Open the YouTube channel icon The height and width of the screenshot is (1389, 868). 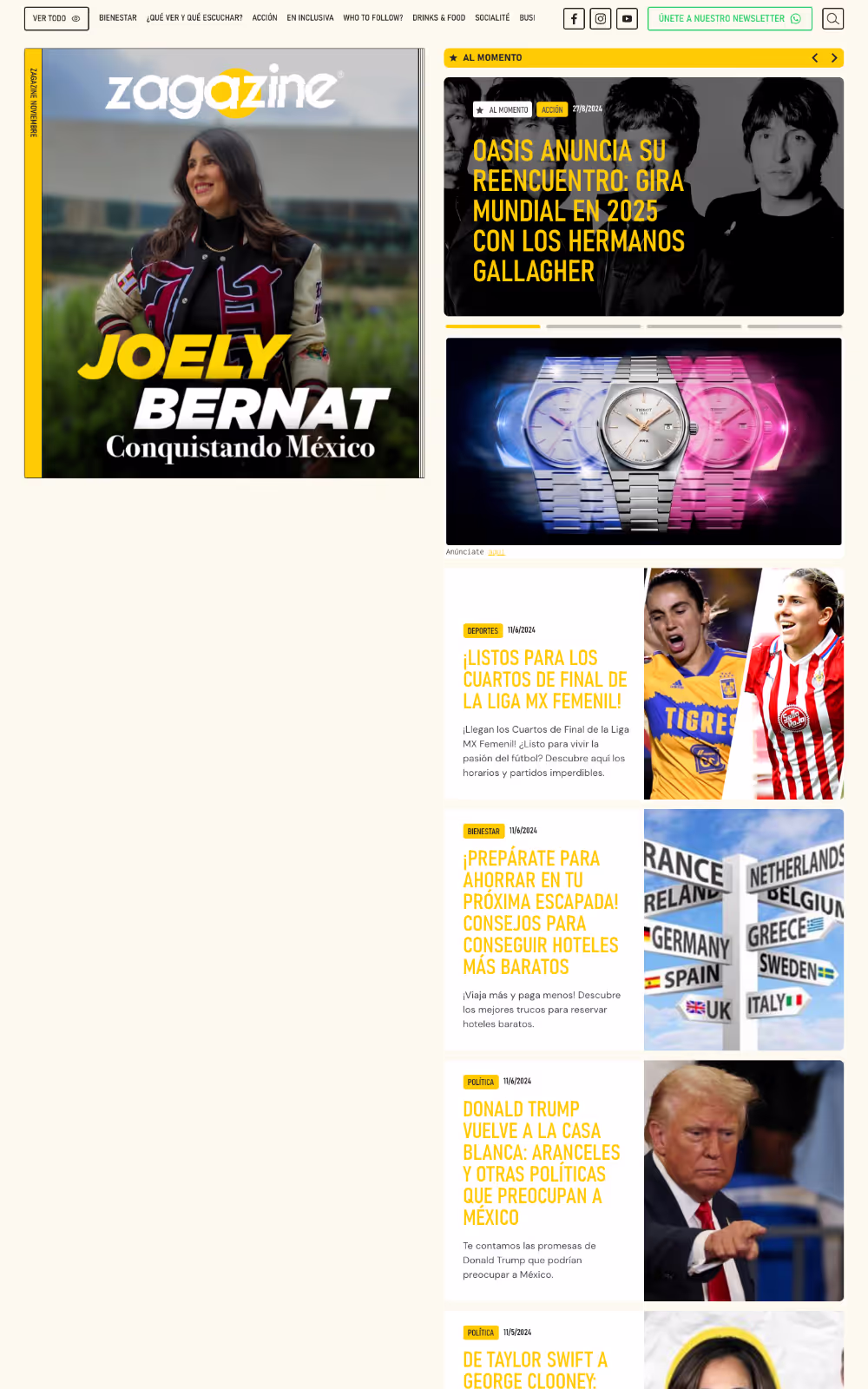[627, 18]
